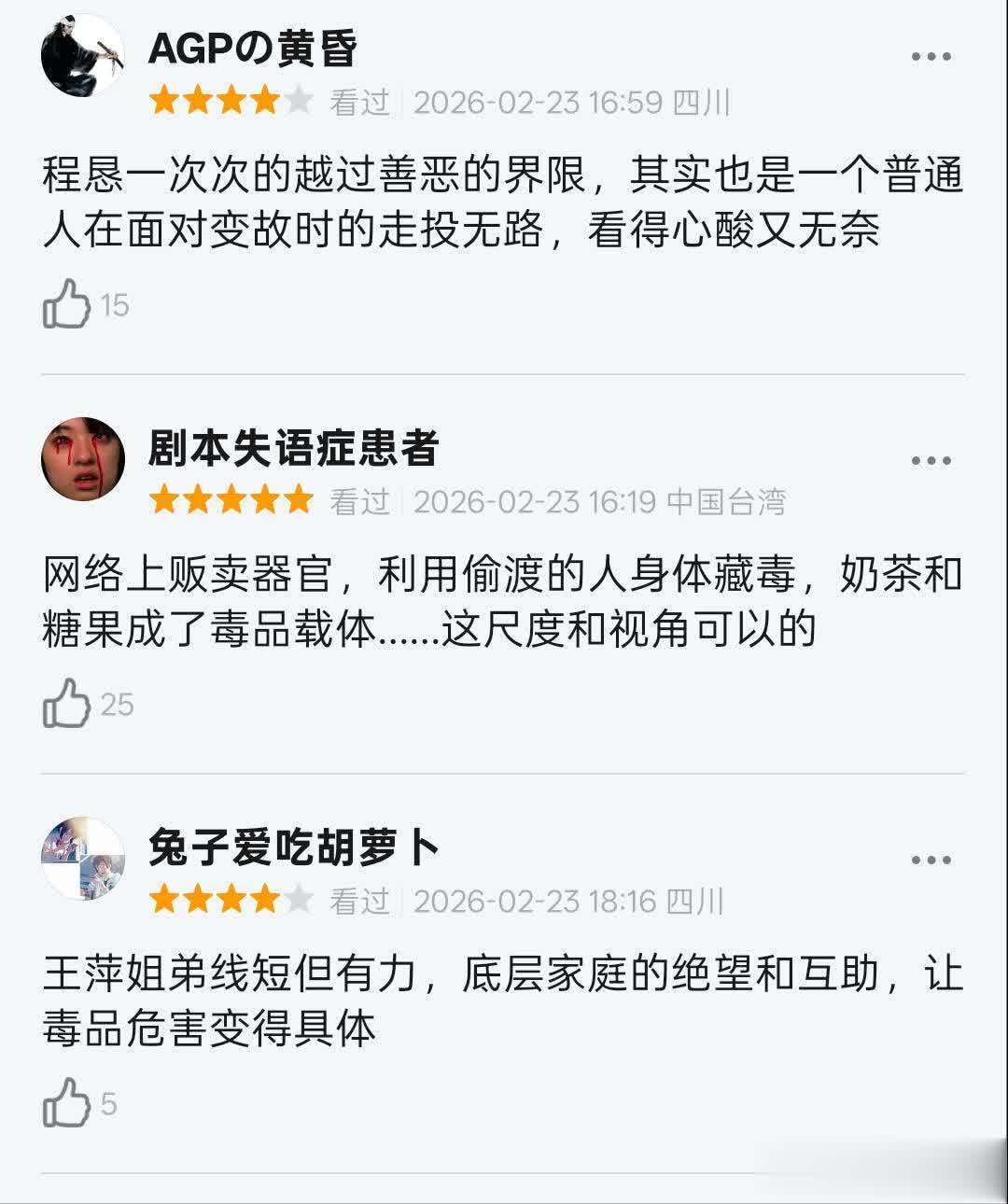Open username 剧本失语症患者's profile
Screen dimensions: 1008x1204
tap(293, 449)
